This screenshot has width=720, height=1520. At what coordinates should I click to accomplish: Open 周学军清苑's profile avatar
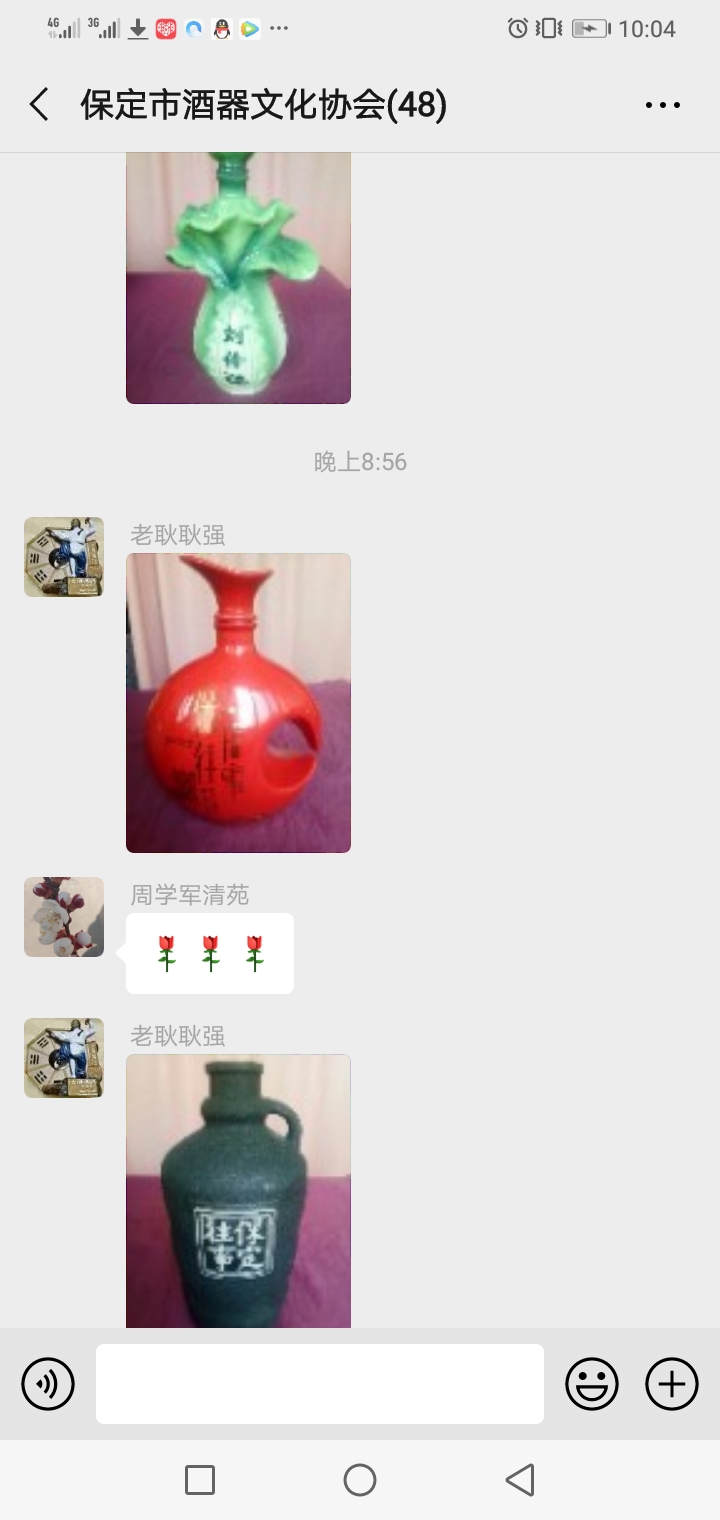point(64,917)
